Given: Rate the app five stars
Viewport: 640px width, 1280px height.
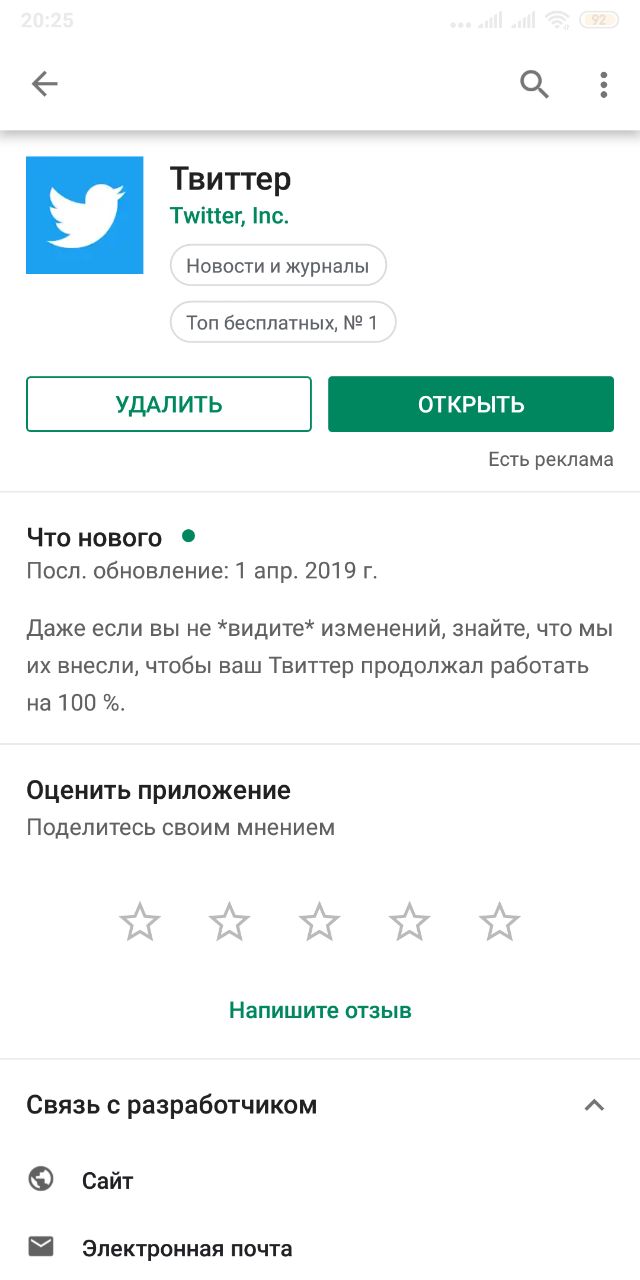Looking at the screenshot, I should pyautogui.click(x=499, y=921).
